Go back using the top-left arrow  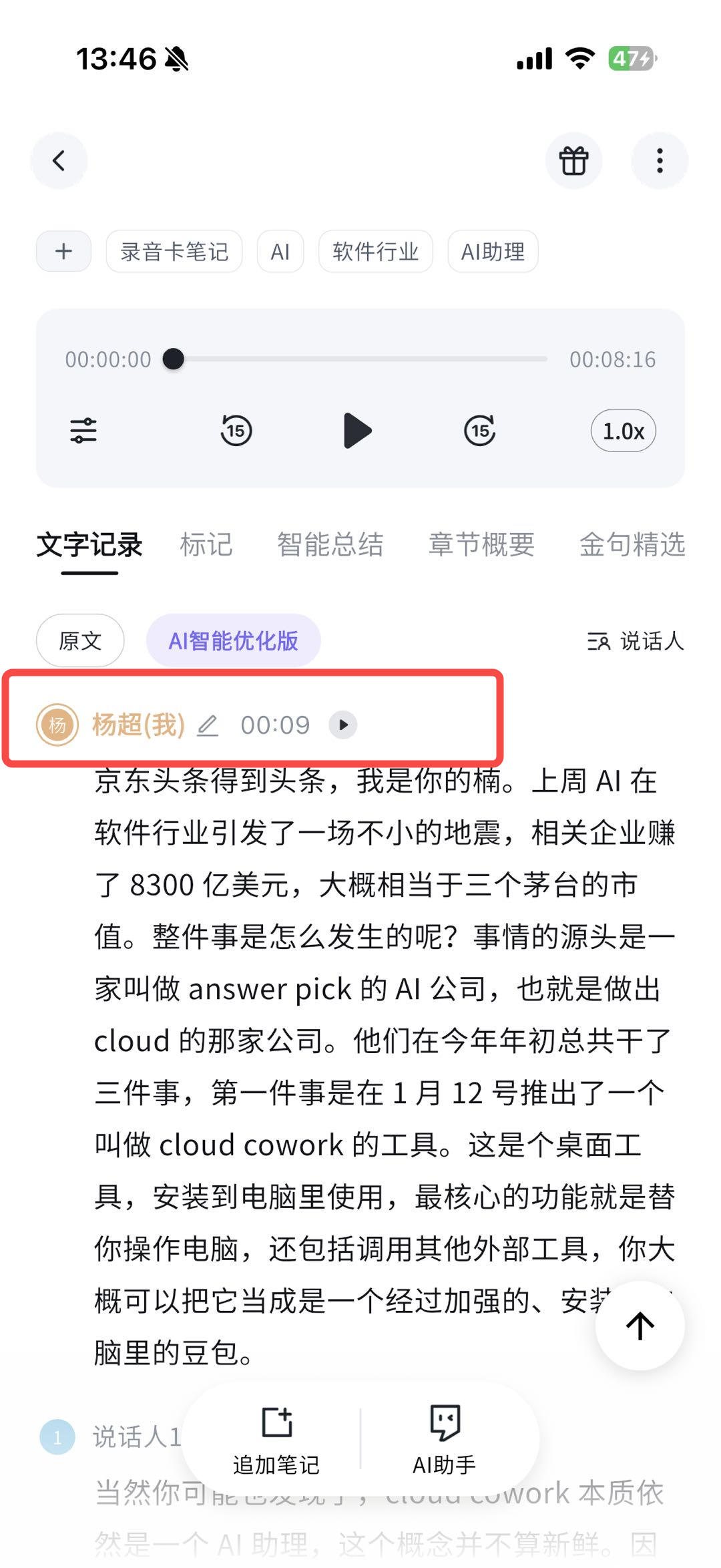tap(59, 161)
